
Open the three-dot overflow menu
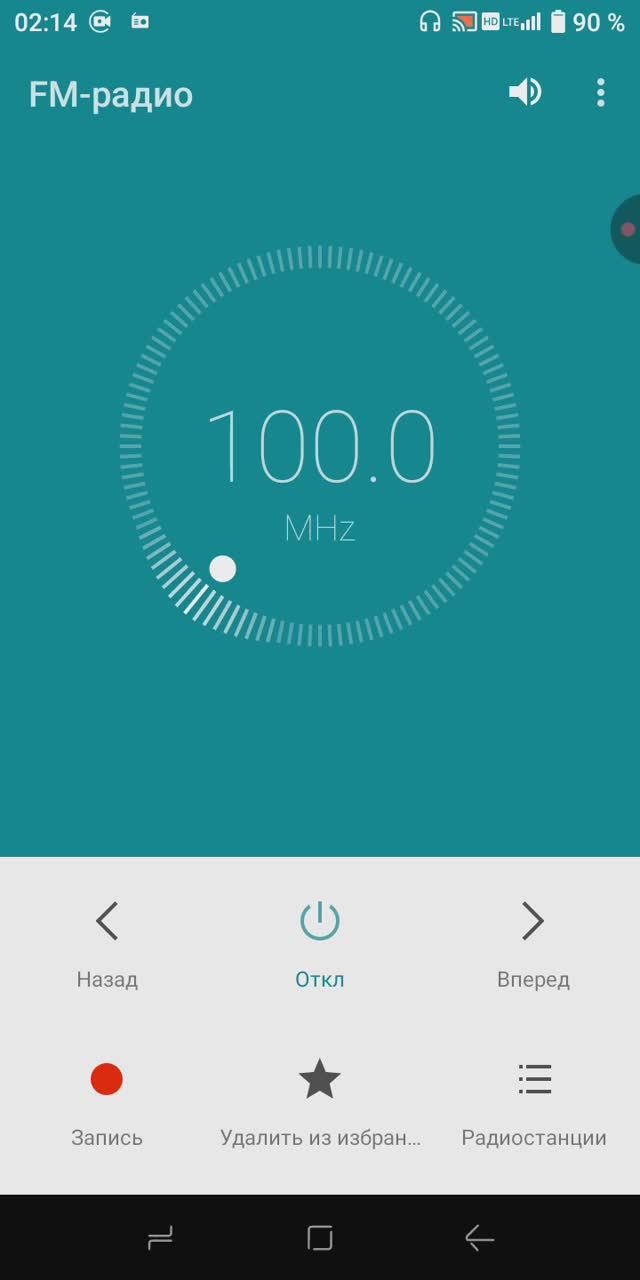click(x=600, y=93)
